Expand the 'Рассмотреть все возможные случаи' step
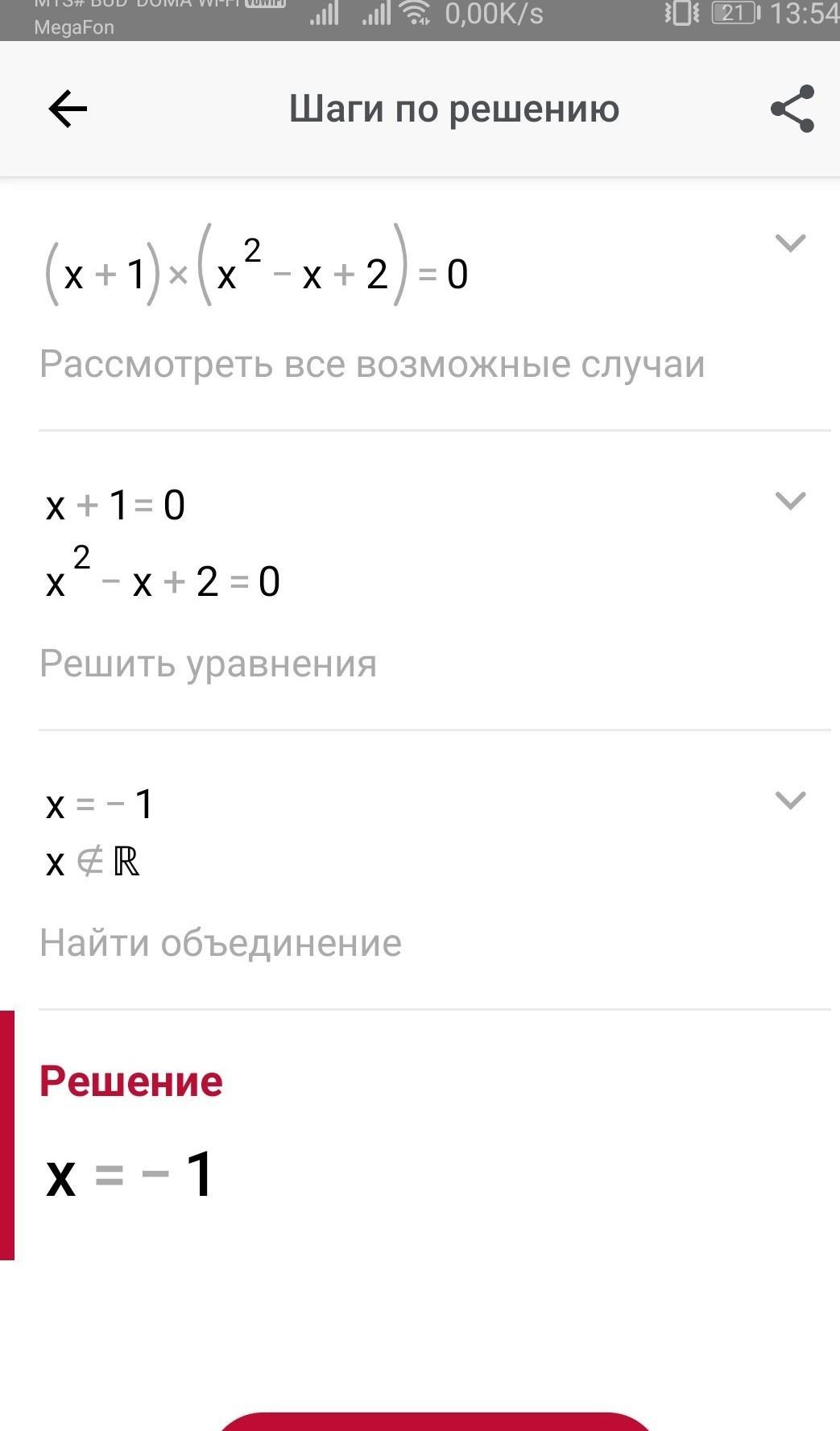The height and width of the screenshot is (1431, 840). [790, 242]
